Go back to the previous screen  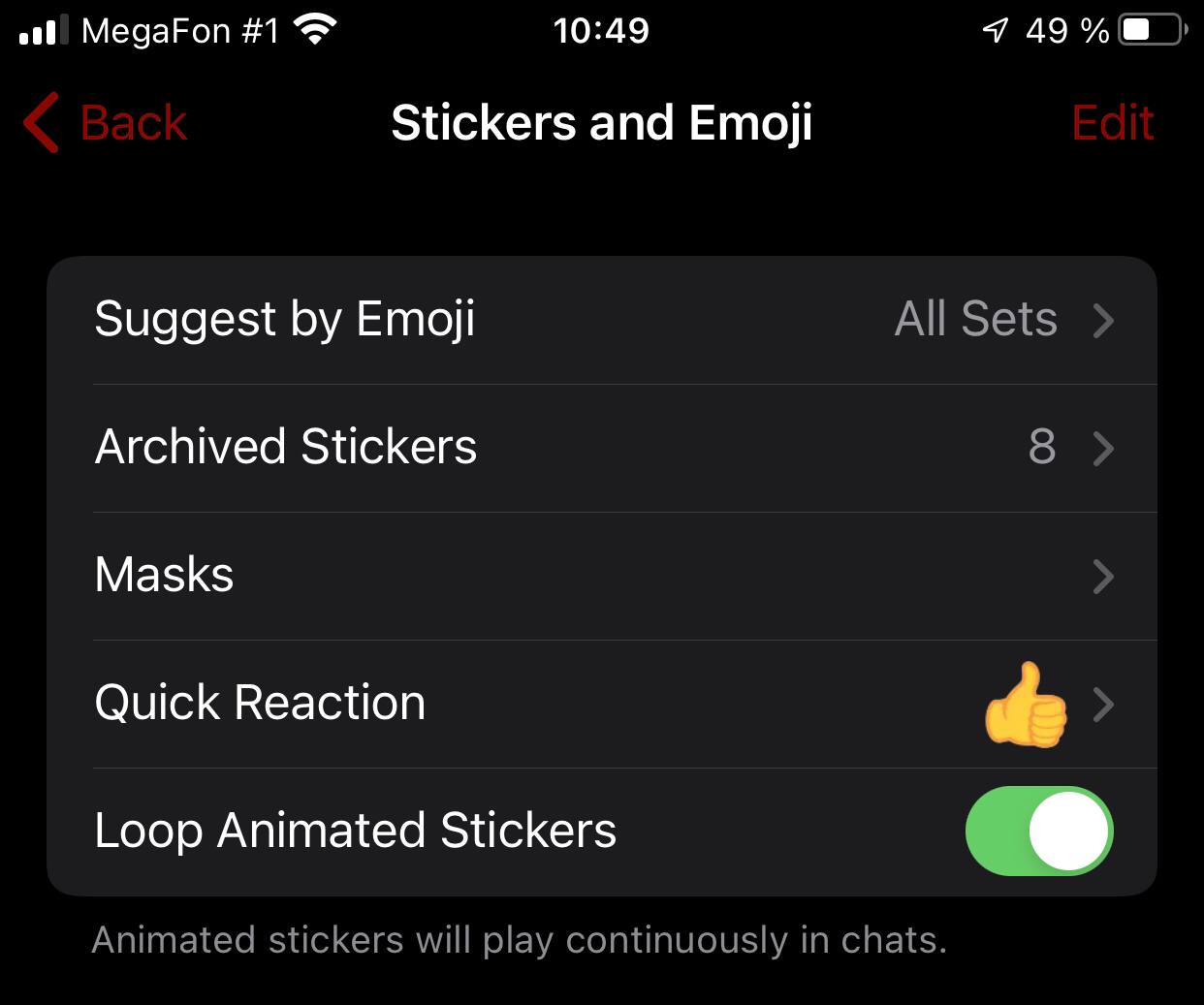click(106, 123)
